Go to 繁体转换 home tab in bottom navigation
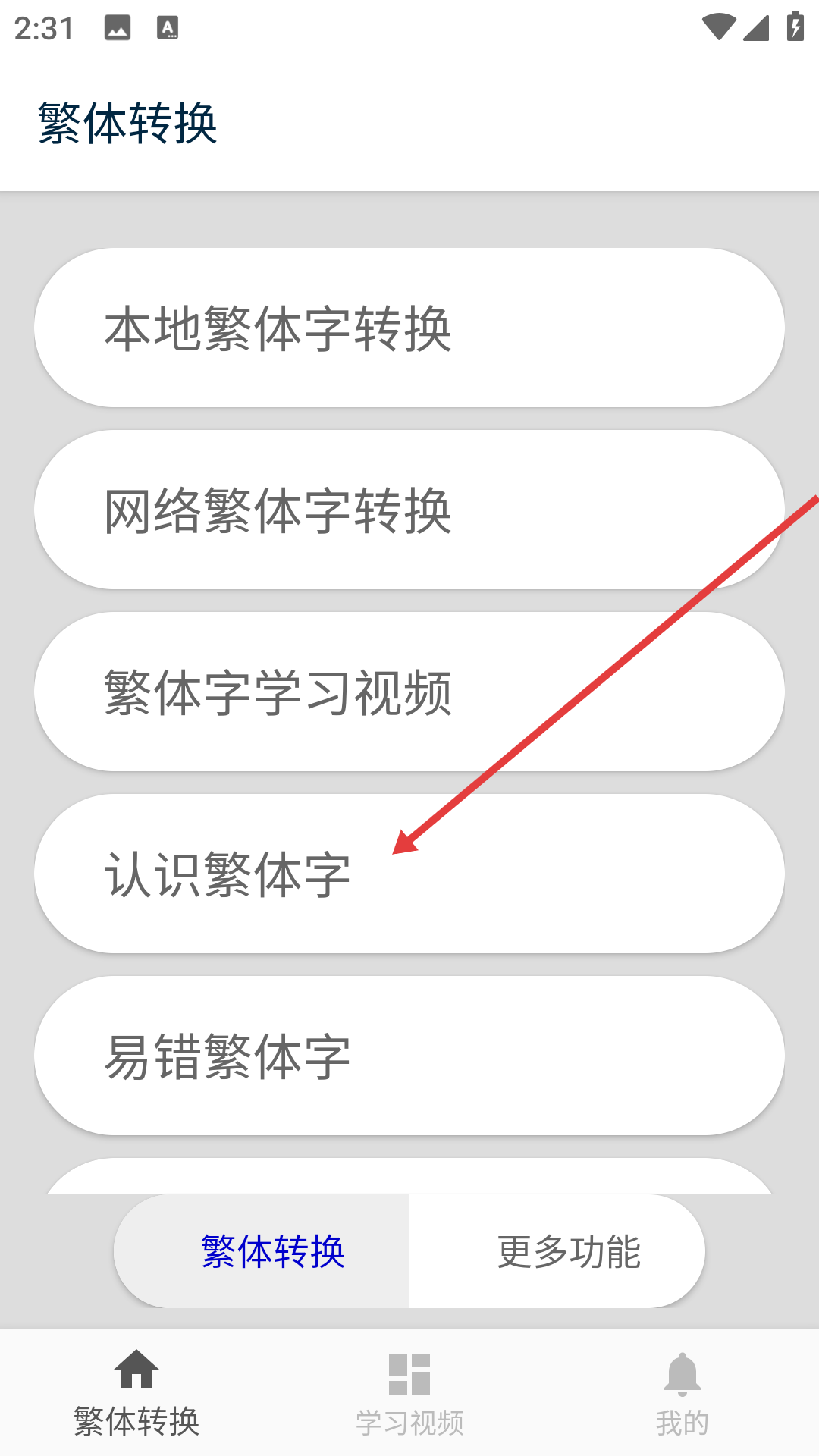 (x=136, y=1392)
